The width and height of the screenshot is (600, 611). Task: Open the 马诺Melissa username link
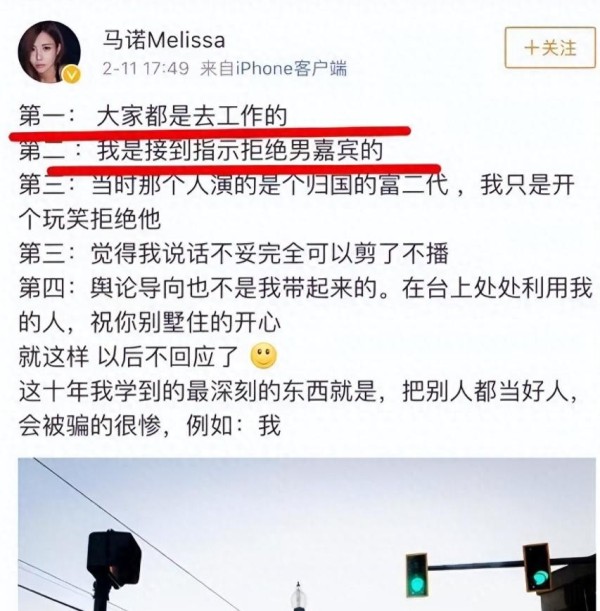pos(163,39)
